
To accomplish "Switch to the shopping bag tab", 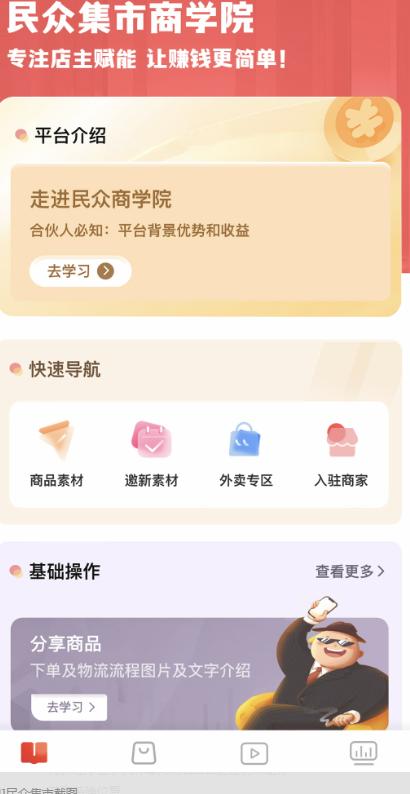I will coord(144,753).
